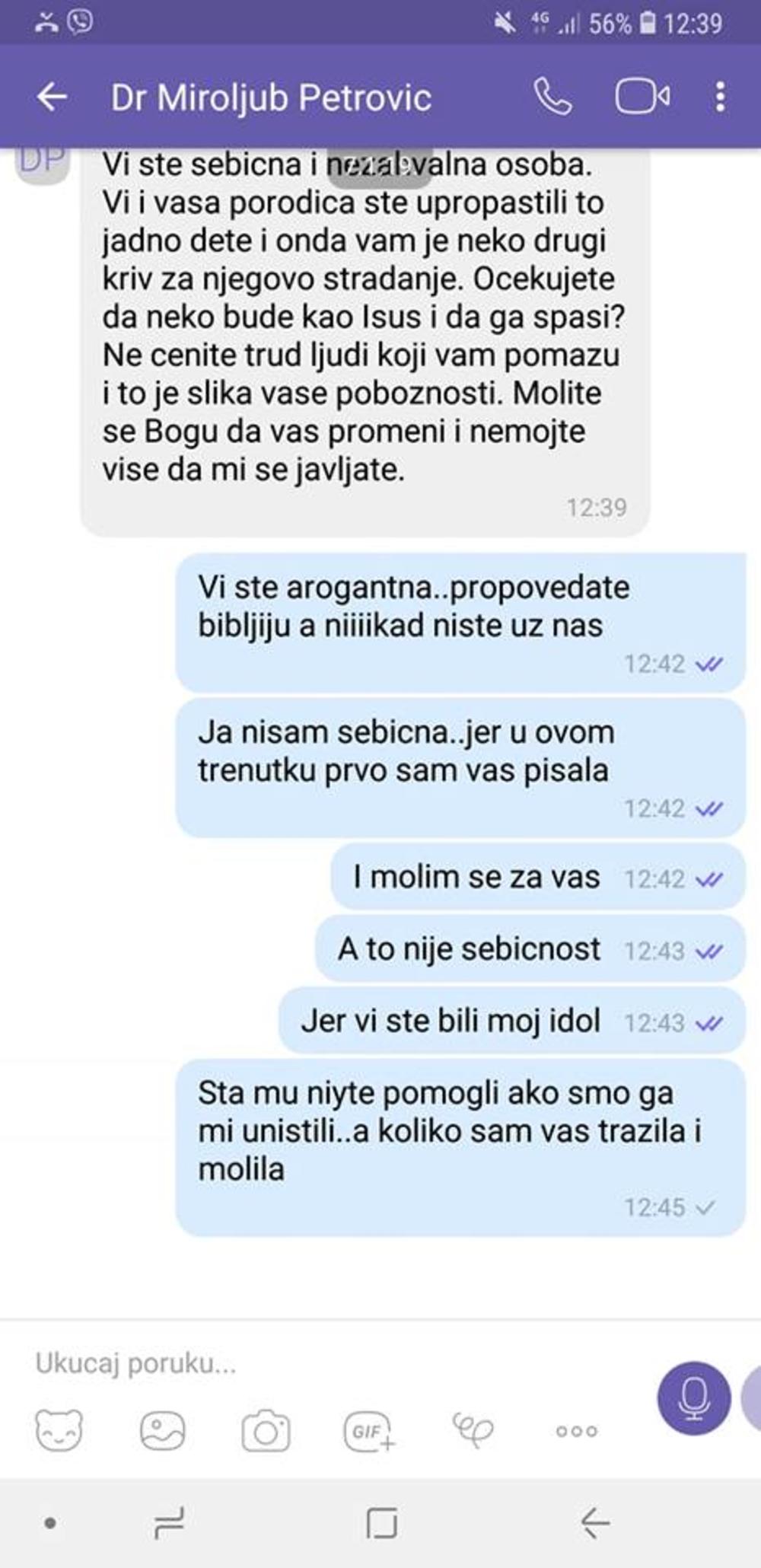
Task: Open the GIF picker
Action: pos(369,1432)
